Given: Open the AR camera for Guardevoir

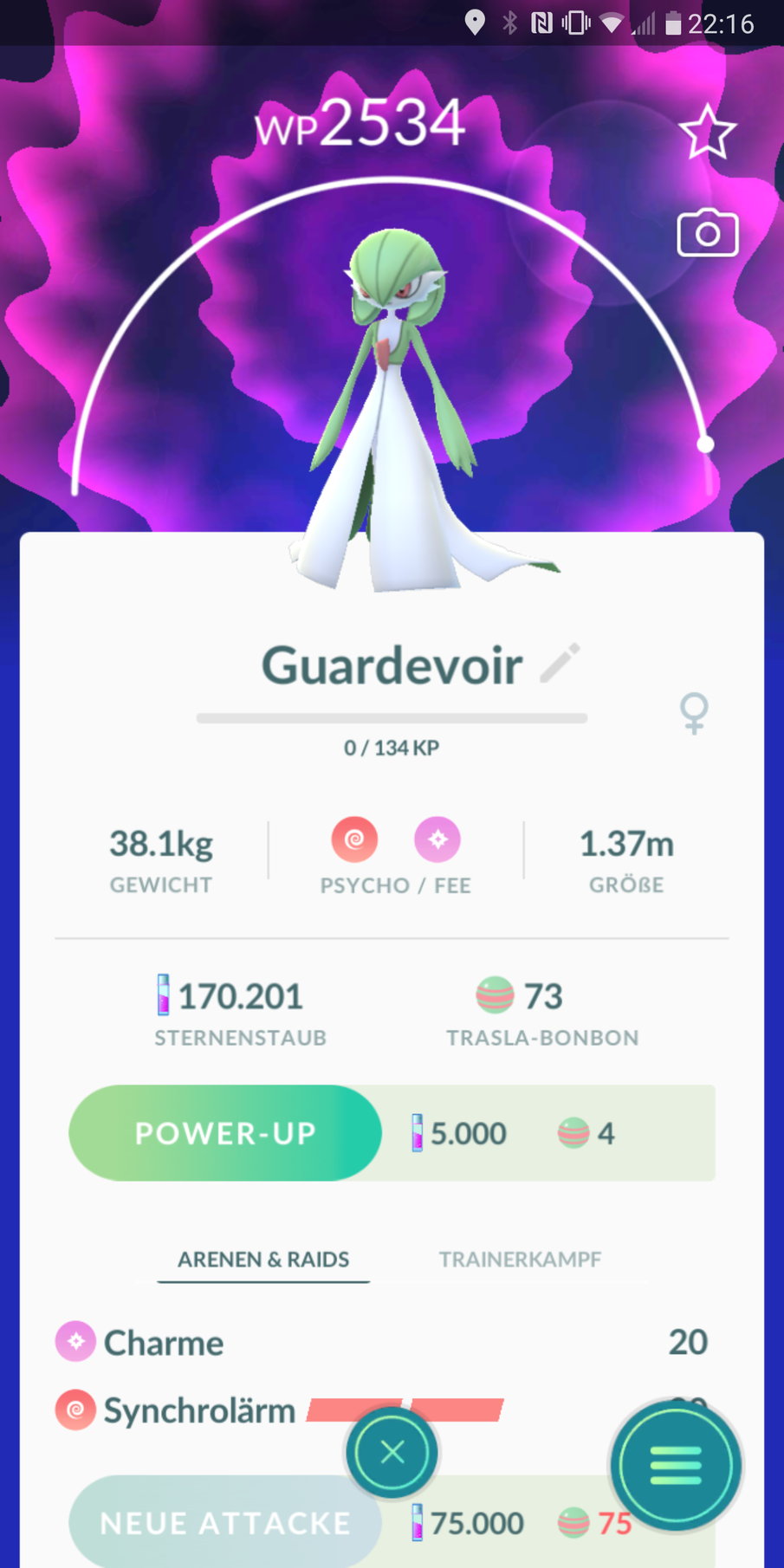Looking at the screenshot, I should point(707,233).
